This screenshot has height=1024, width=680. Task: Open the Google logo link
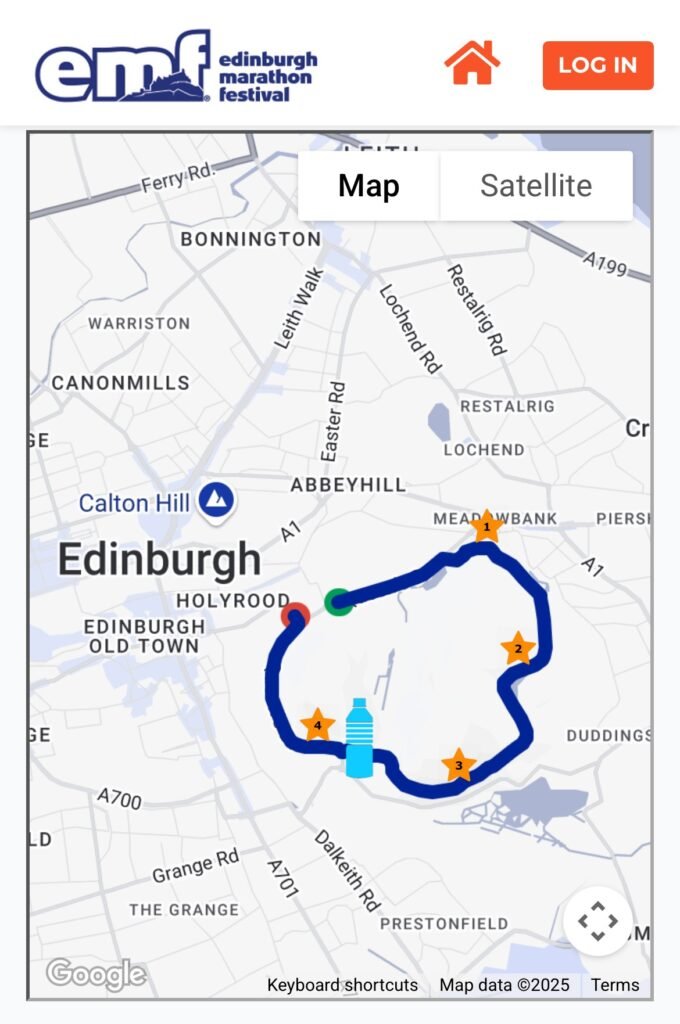[96, 973]
